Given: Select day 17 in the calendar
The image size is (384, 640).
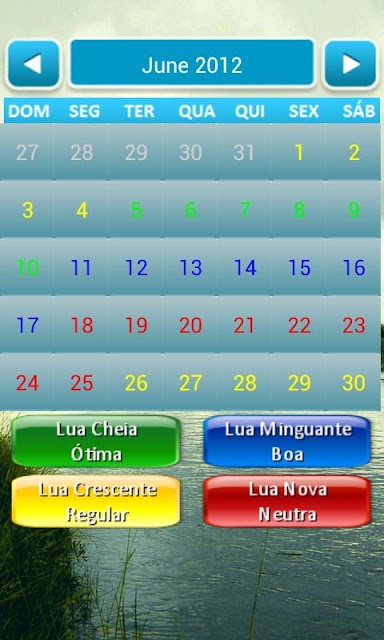Looking at the screenshot, I should pos(27,325).
